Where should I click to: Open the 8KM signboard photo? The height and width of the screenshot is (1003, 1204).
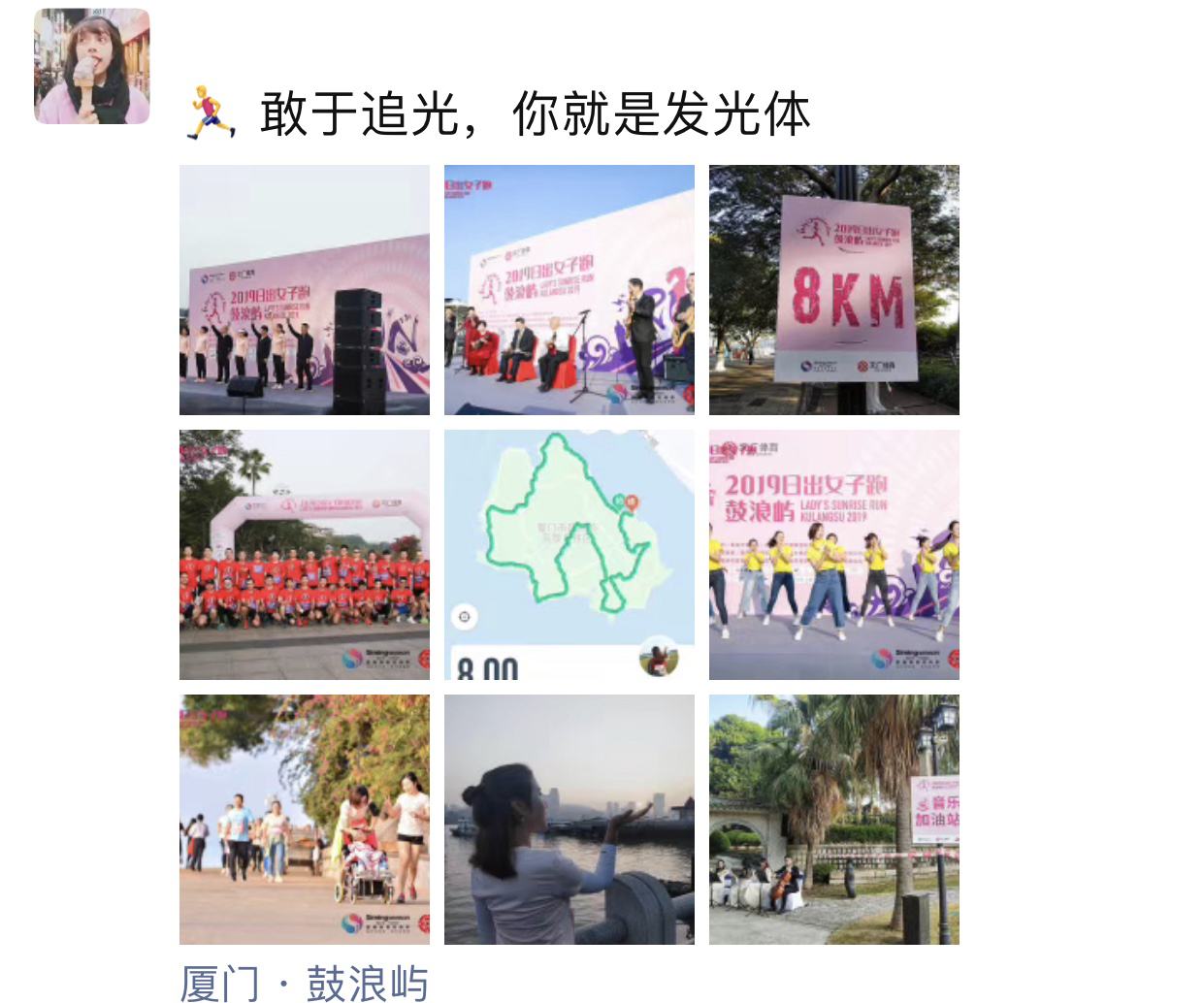click(834, 290)
